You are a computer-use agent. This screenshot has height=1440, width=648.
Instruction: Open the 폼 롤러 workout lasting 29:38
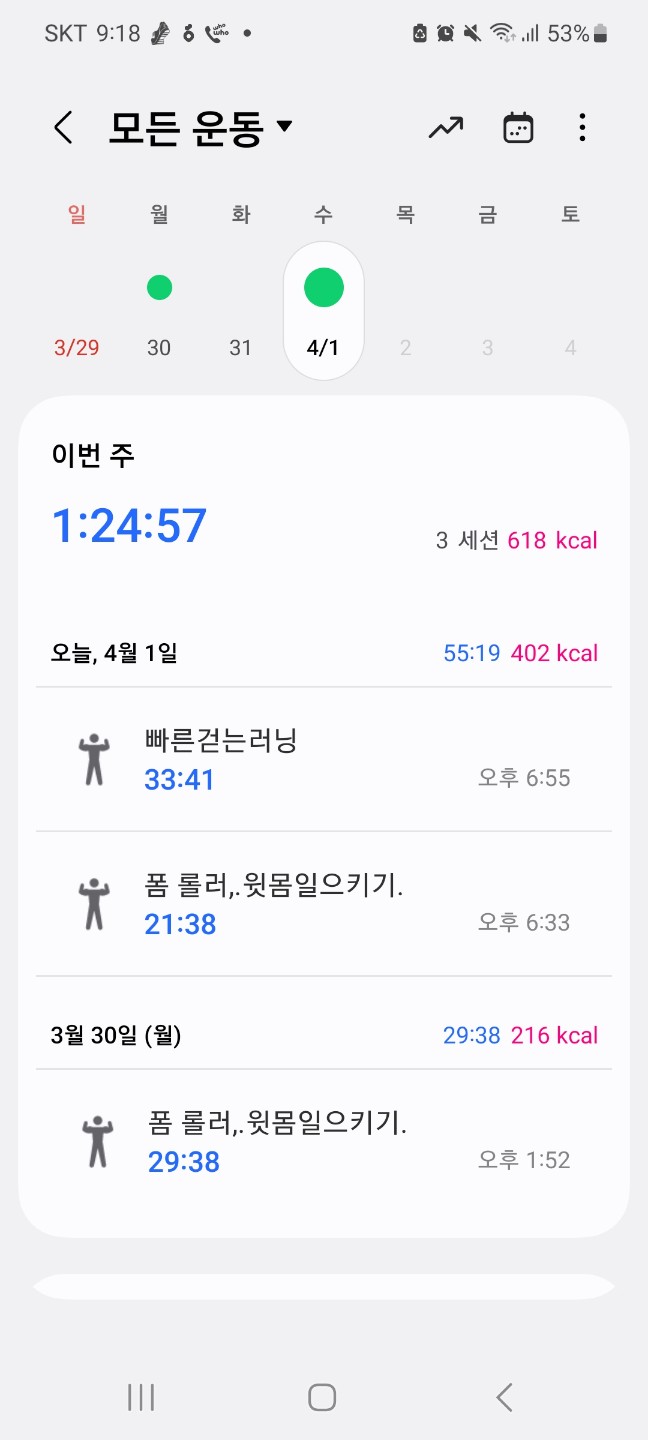coord(323,1142)
